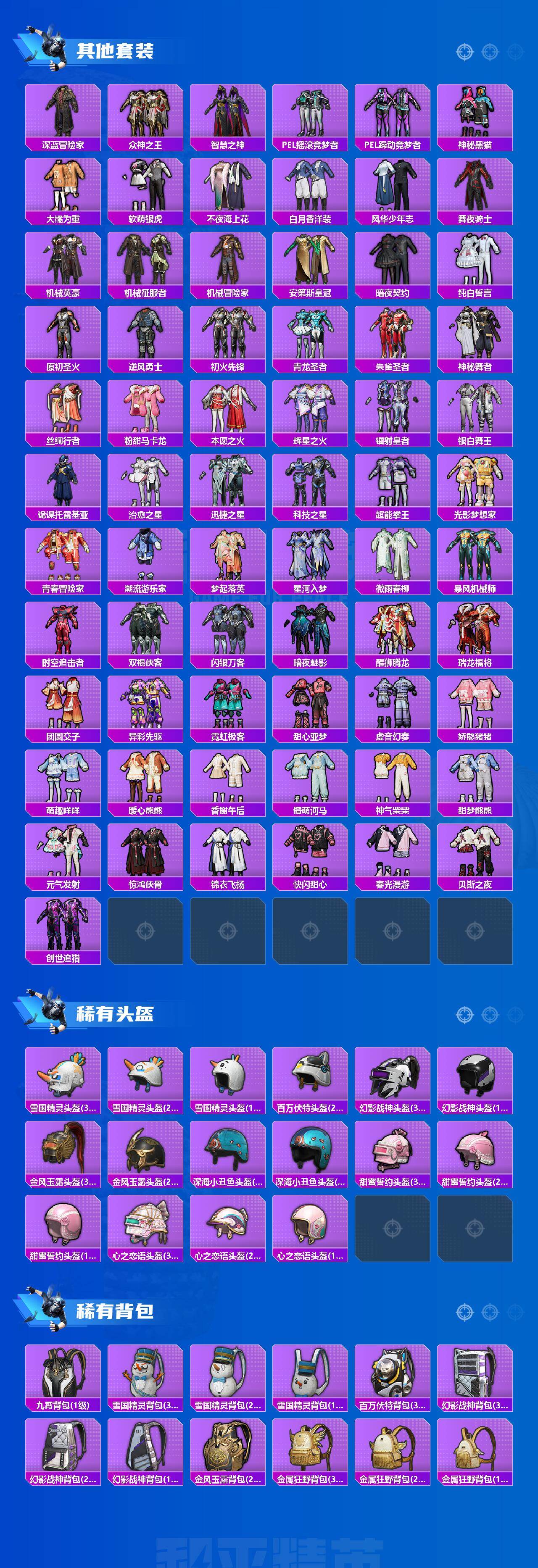Click the mascot character icon beside 其他套装 title
This screenshot has width=538, height=1568.
point(52,49)
